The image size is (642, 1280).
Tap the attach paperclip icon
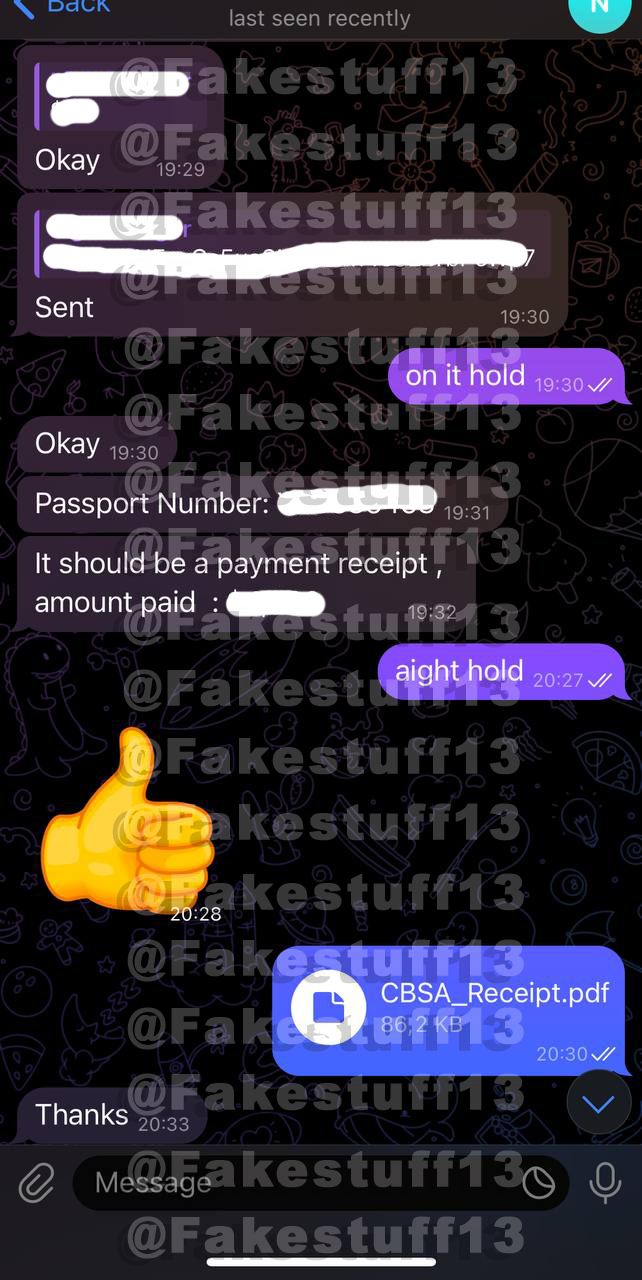[37, 1184]
